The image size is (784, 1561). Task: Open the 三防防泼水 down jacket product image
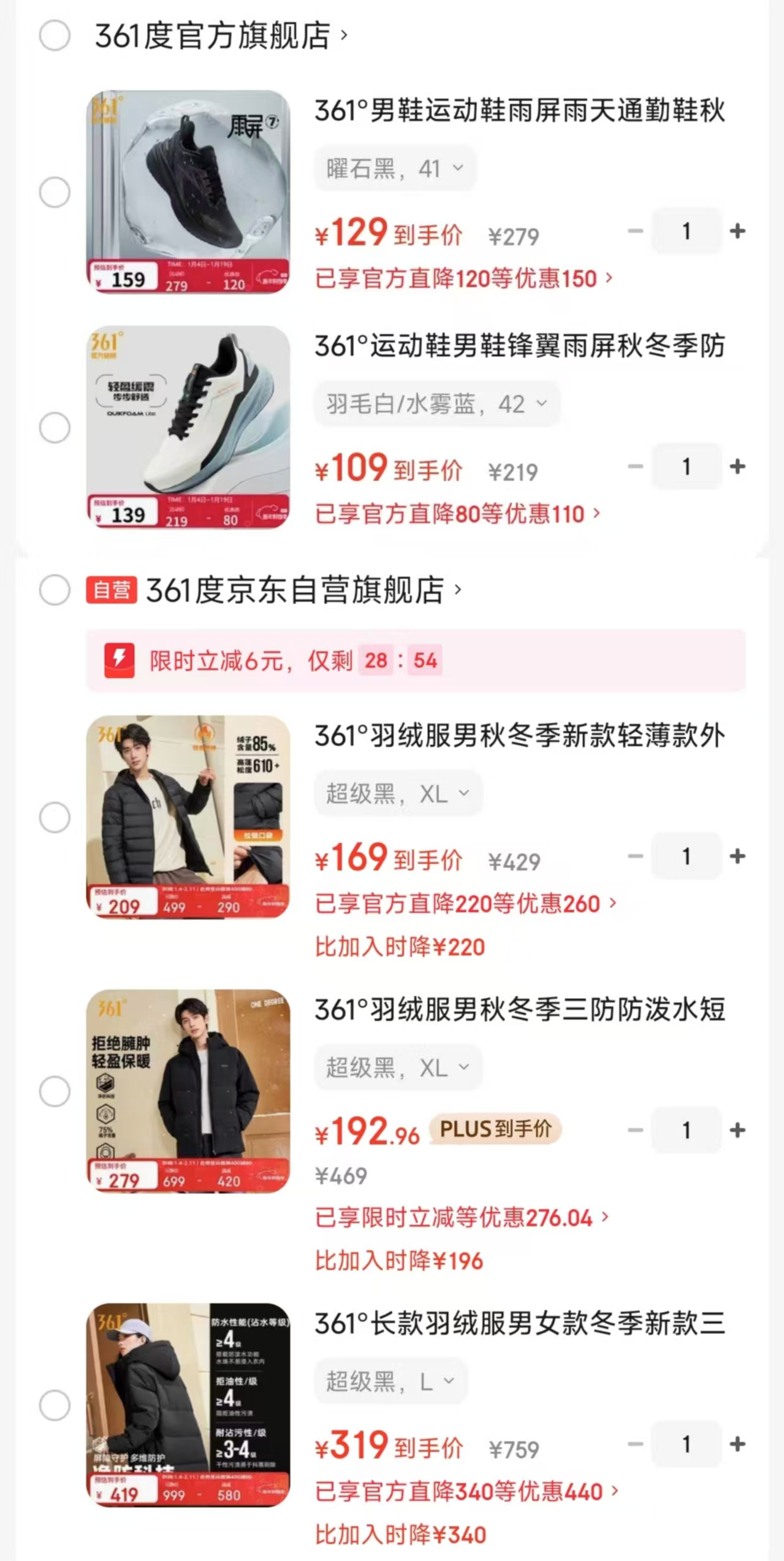[188, 1091]
